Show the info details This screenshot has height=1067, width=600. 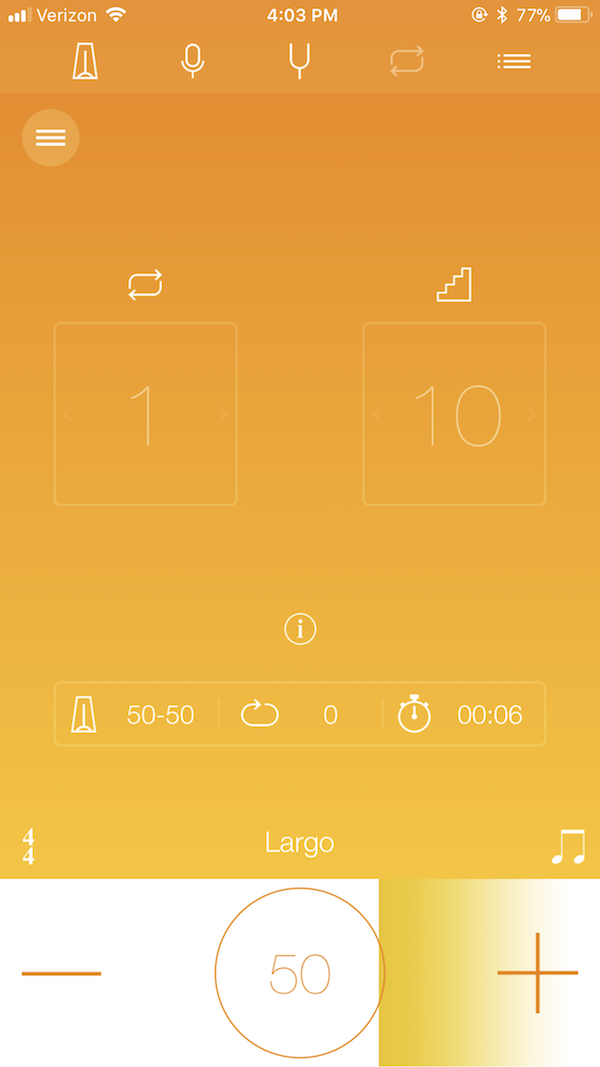(x=300, y=629)
